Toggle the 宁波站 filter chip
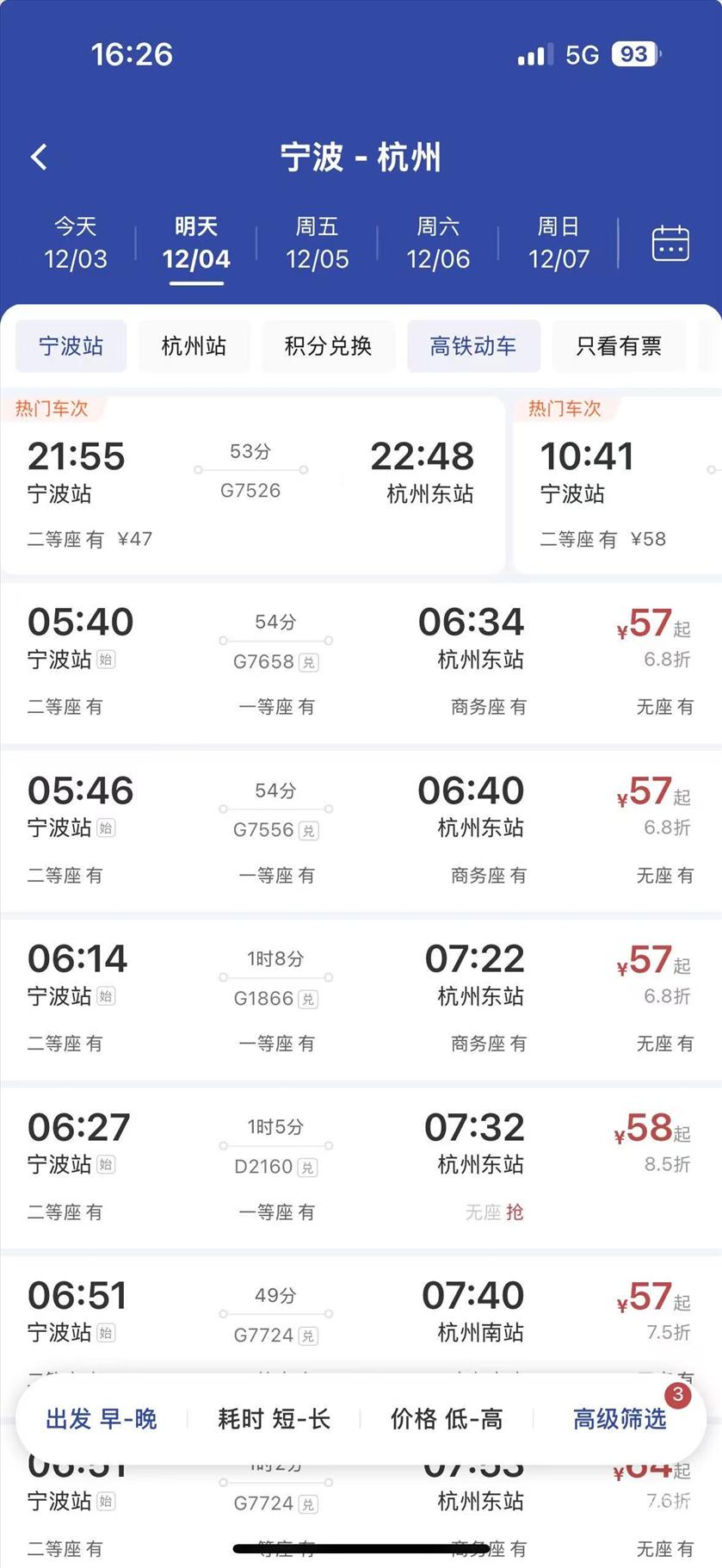This screenshot has width=722, height=1568. pyautogui.click(x=71, y=346)
